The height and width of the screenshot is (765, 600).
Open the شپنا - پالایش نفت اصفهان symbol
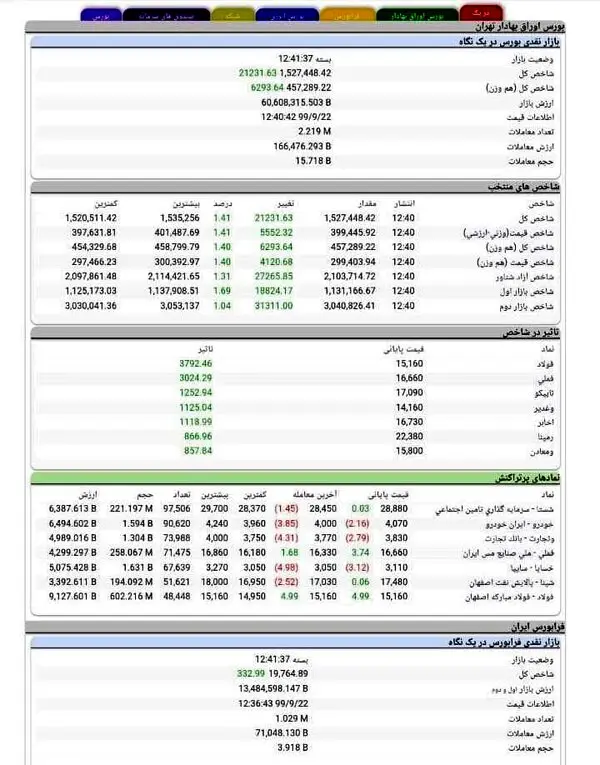tap(512, 583)
